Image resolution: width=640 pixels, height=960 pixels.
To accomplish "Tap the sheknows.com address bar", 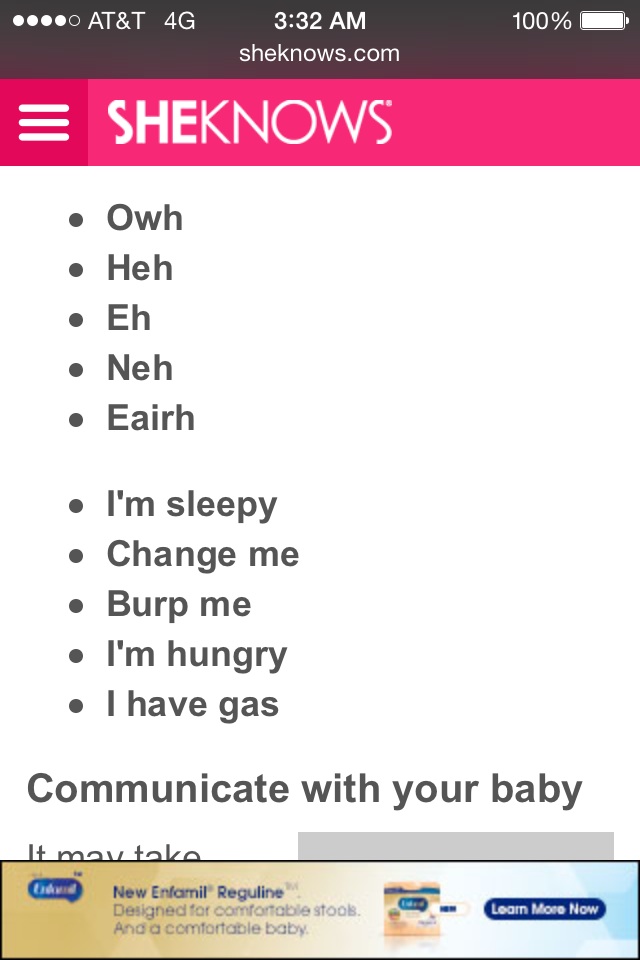I will (x=319, y=54).
